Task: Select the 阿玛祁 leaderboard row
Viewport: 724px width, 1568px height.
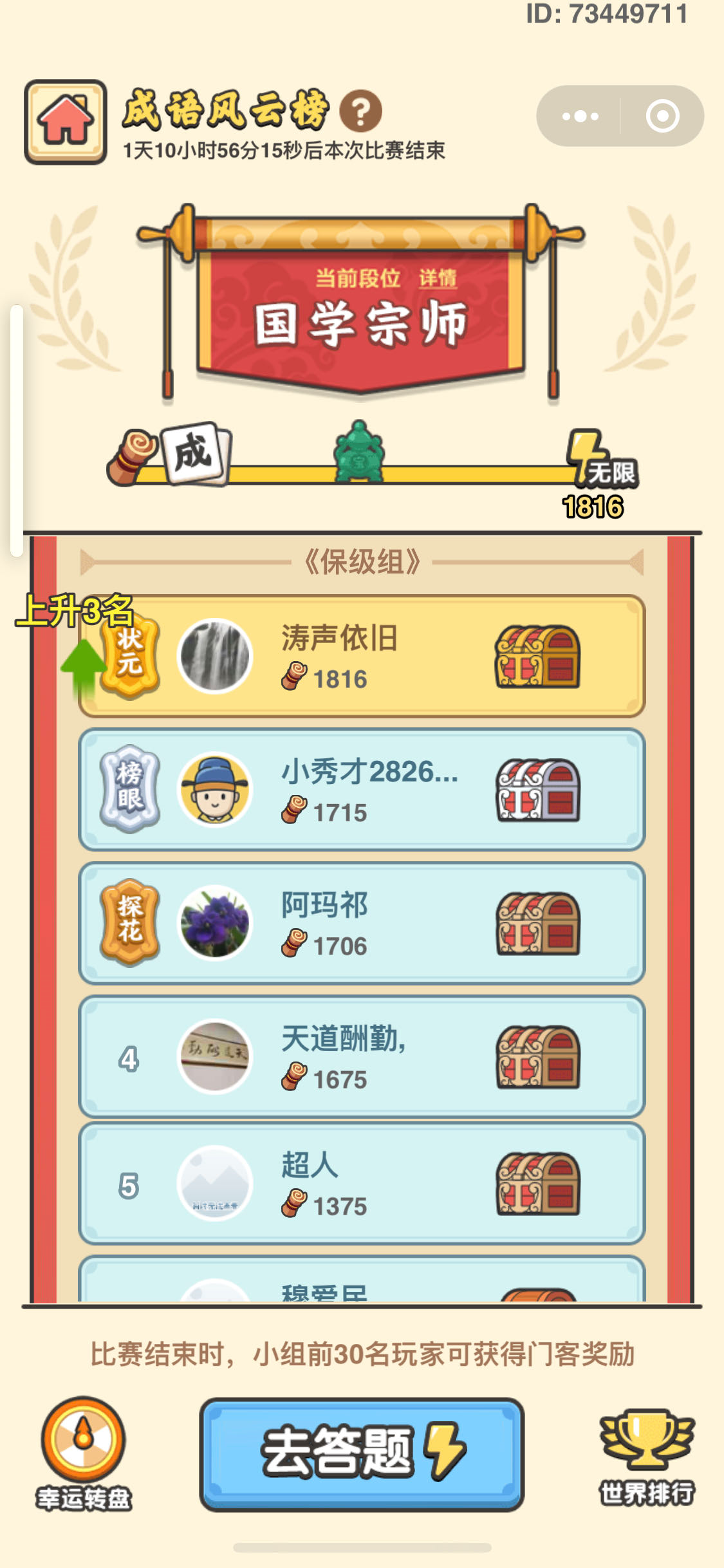Action: 361,923
